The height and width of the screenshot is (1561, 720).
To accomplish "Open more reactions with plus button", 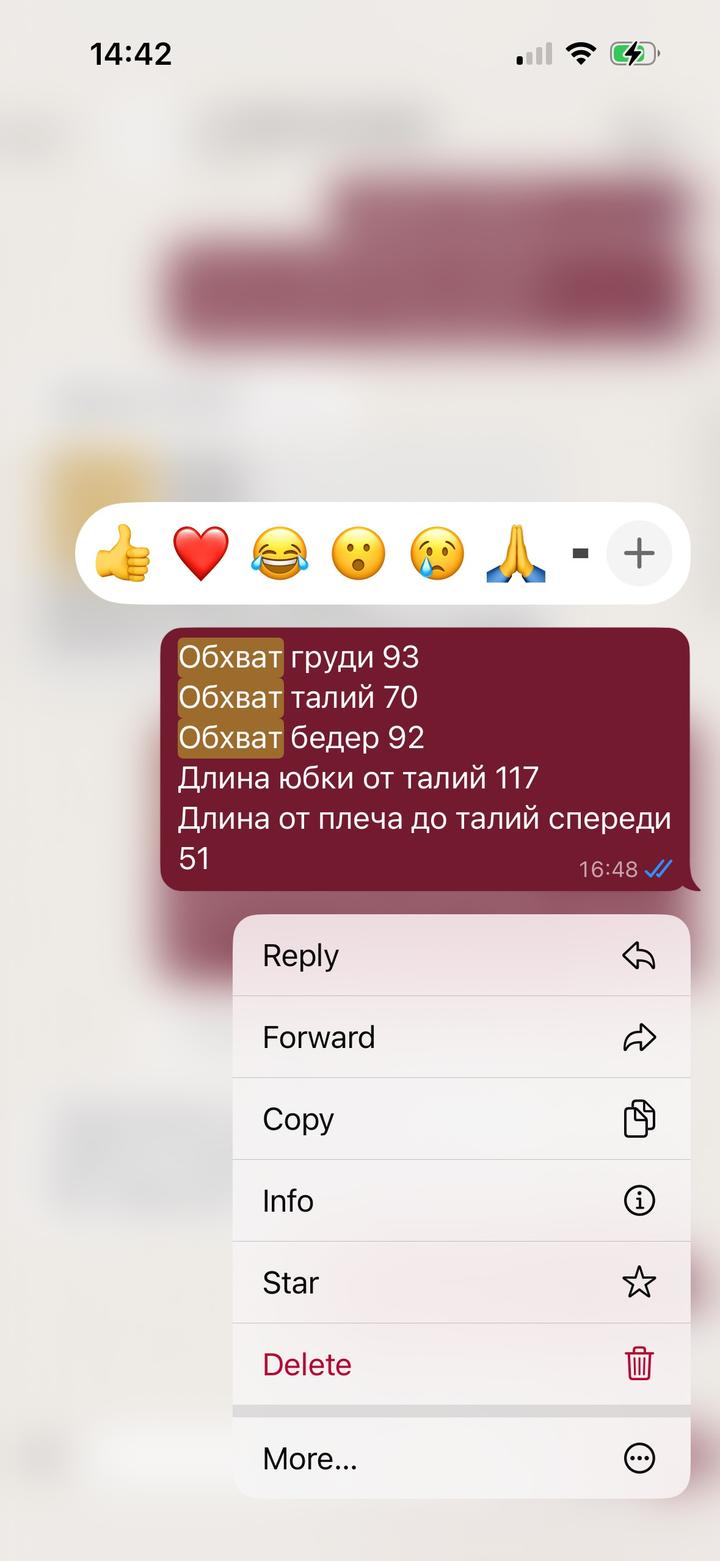I will (639, 553).
